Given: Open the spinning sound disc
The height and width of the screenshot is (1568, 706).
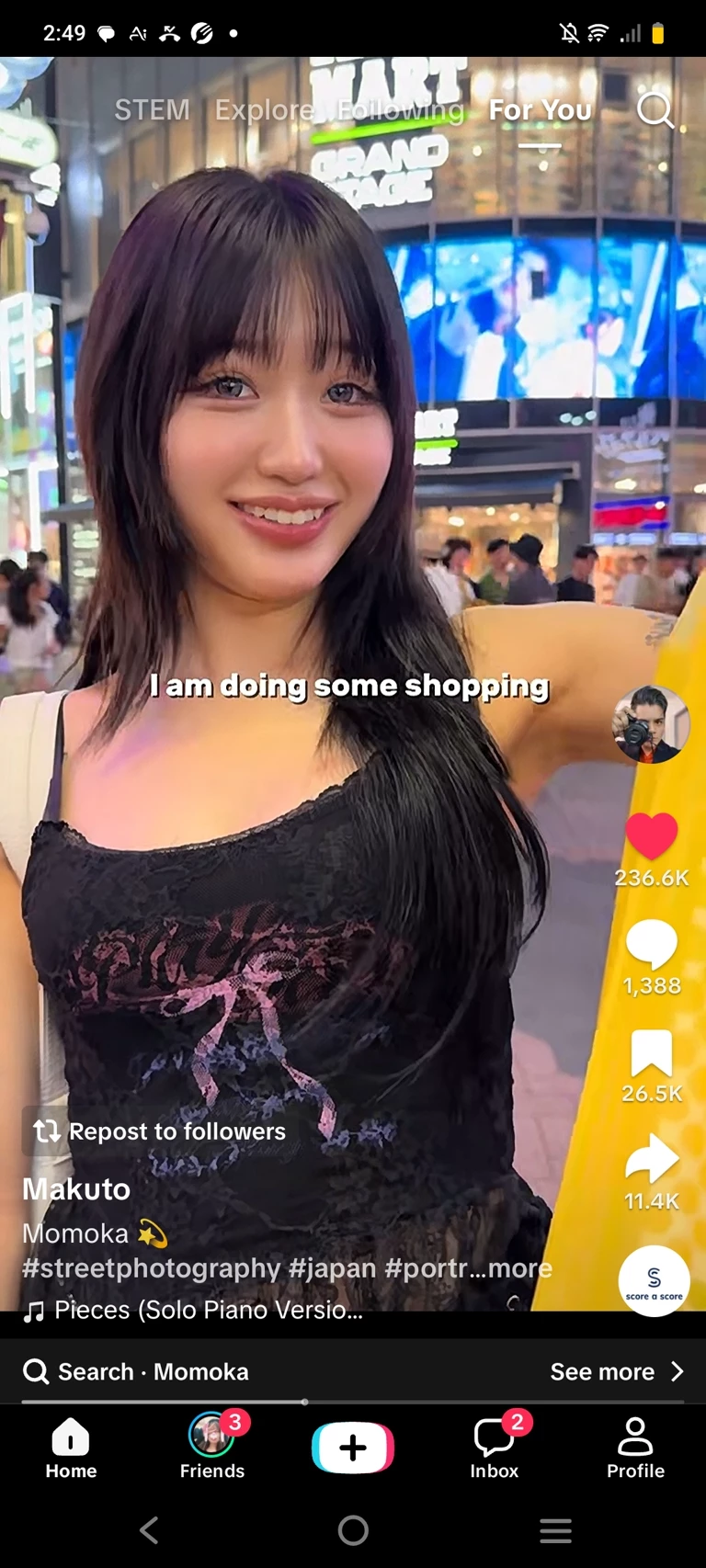Looking at the screenshot, I should pyautogui.click(x=654, y=1280).
